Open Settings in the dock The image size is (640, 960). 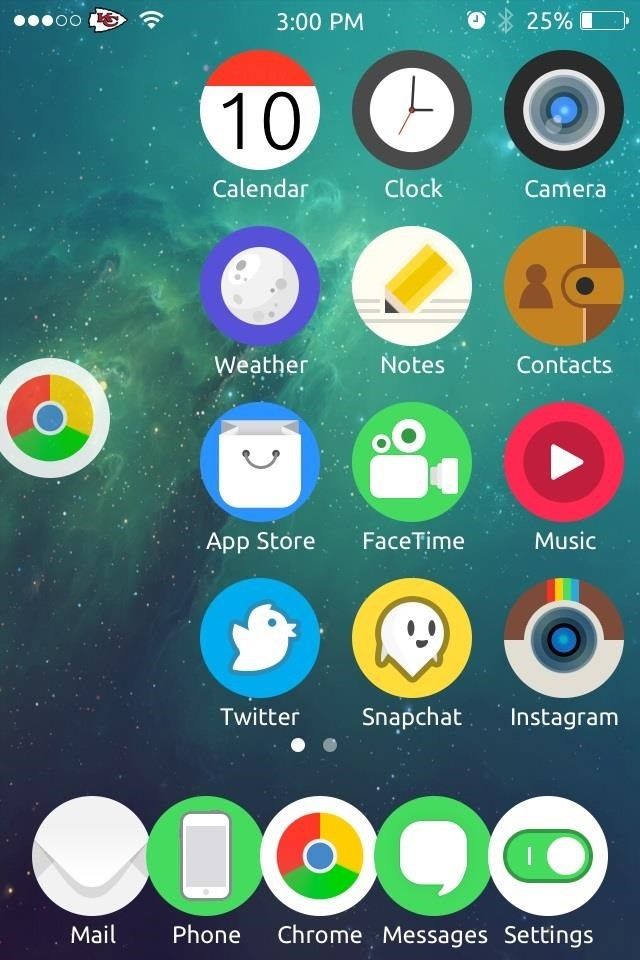pos(548,856)
